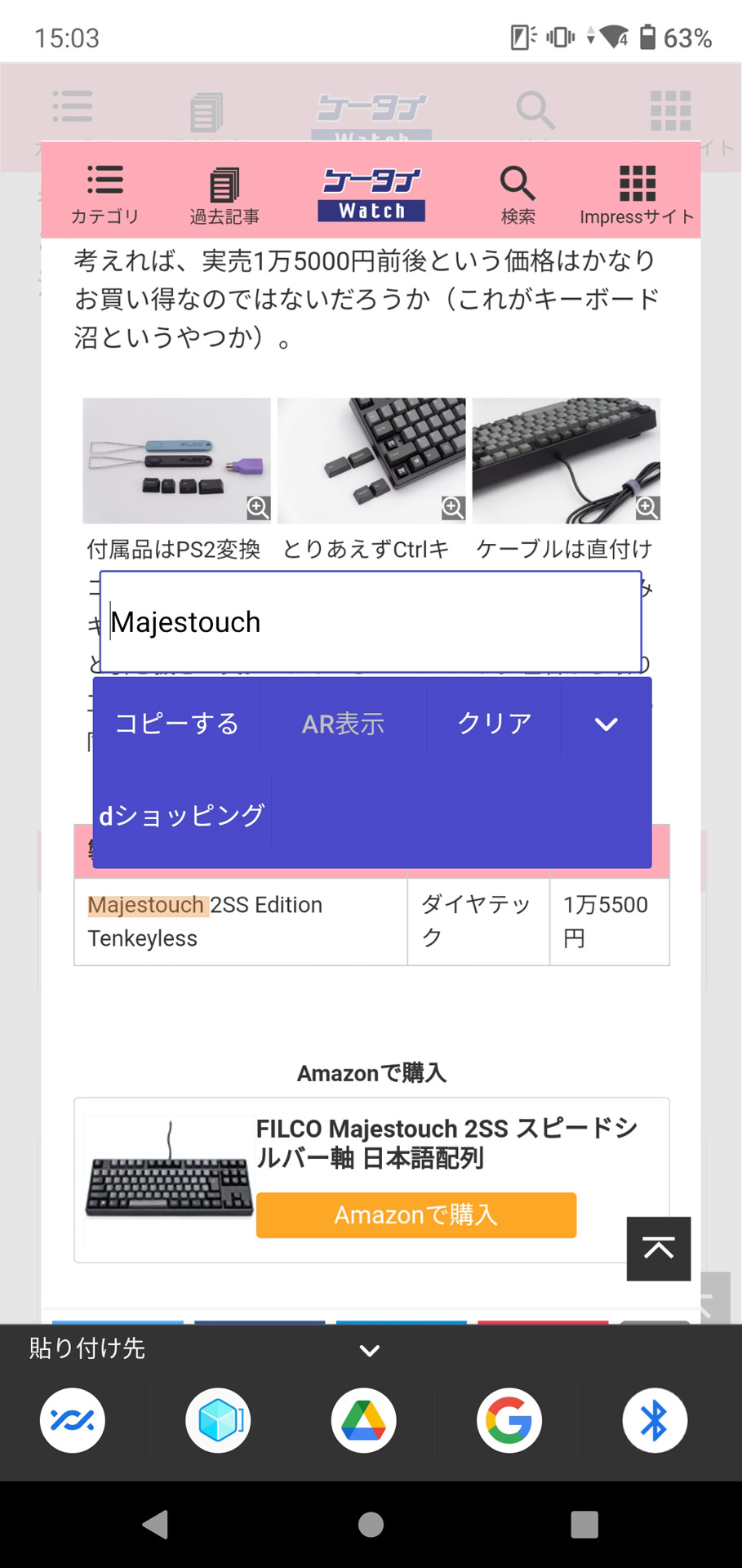Screen dimensions: 742x1568
Task: Jump back to top of page
Action: tap(658, 1248)
